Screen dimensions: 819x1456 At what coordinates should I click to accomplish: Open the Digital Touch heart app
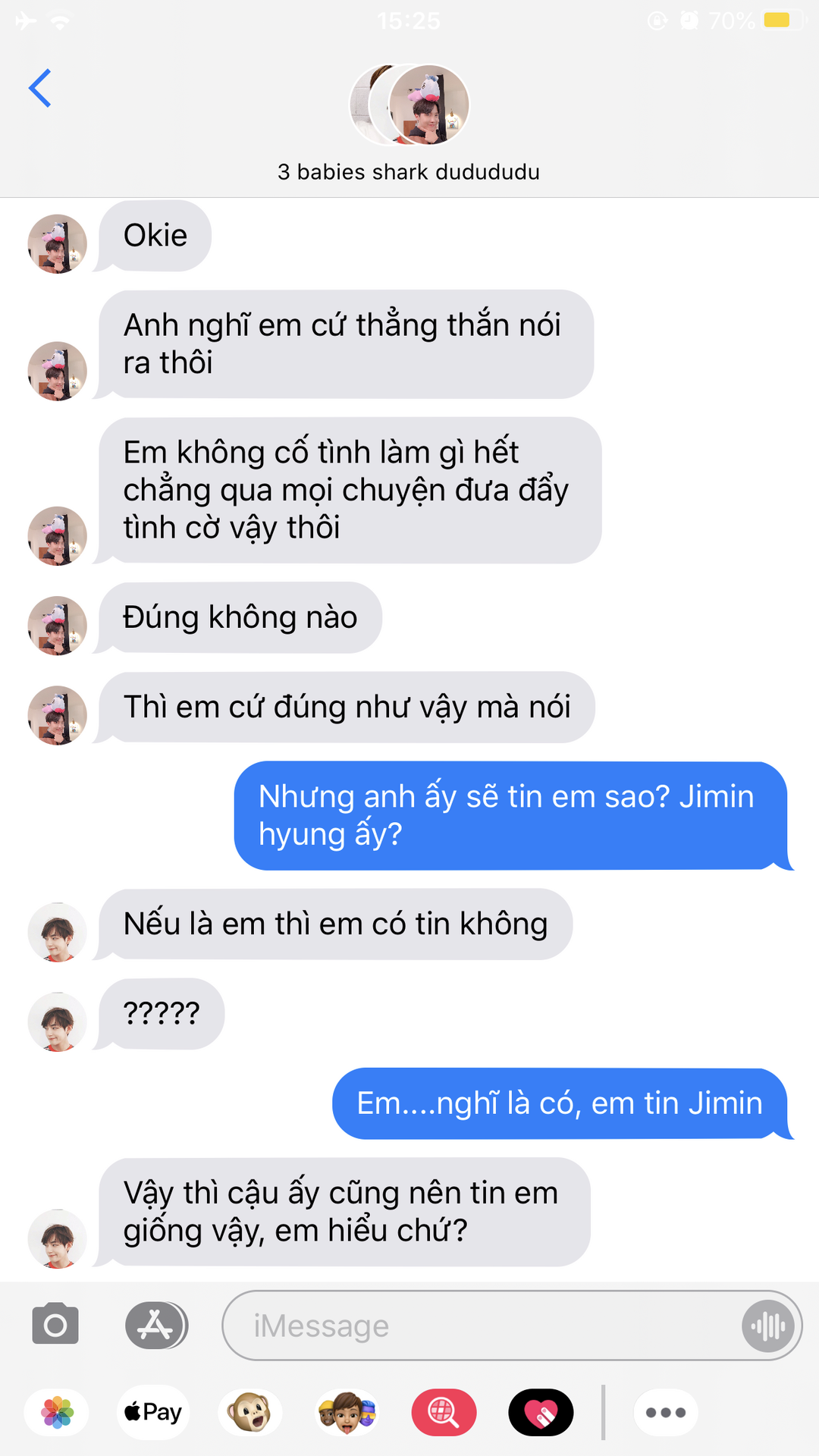click(x=541, y=1412)
